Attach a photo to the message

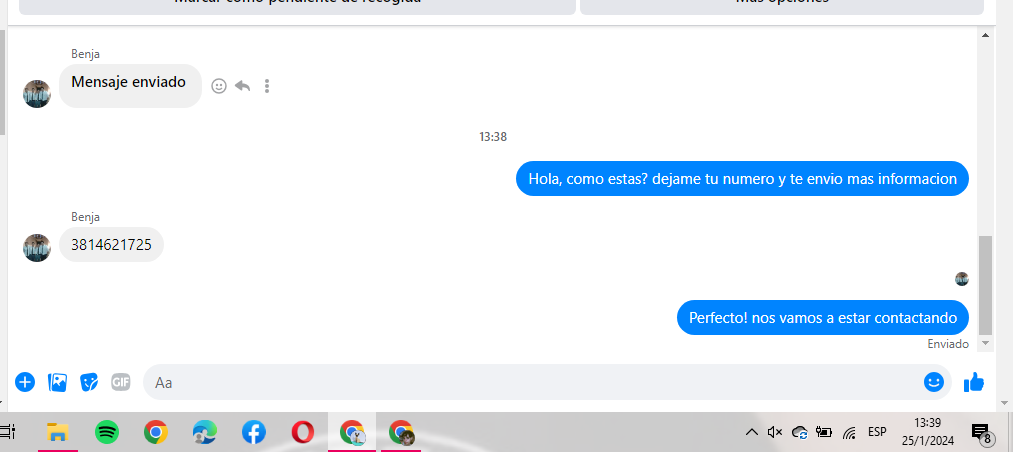pos(57,382)
